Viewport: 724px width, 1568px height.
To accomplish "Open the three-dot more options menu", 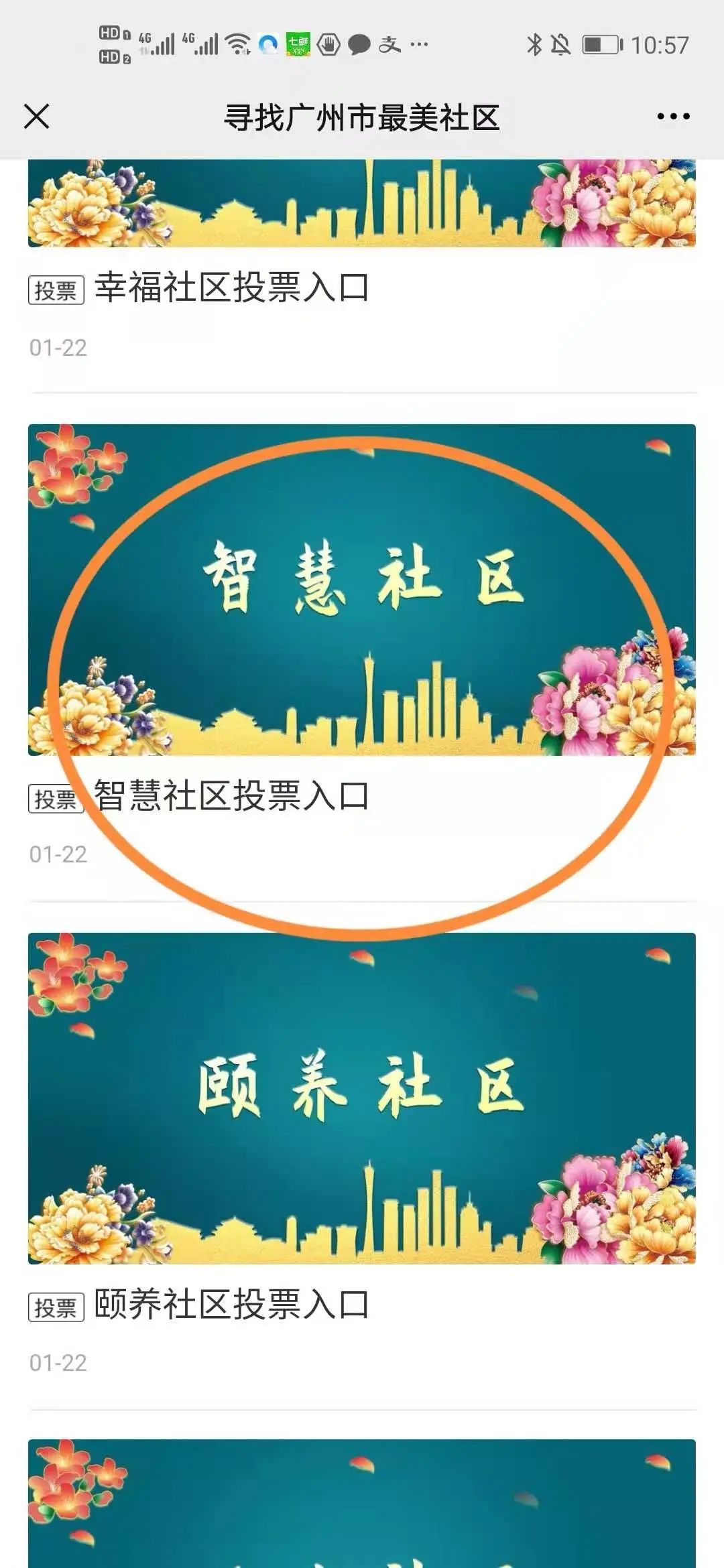I will click(673, 117).
